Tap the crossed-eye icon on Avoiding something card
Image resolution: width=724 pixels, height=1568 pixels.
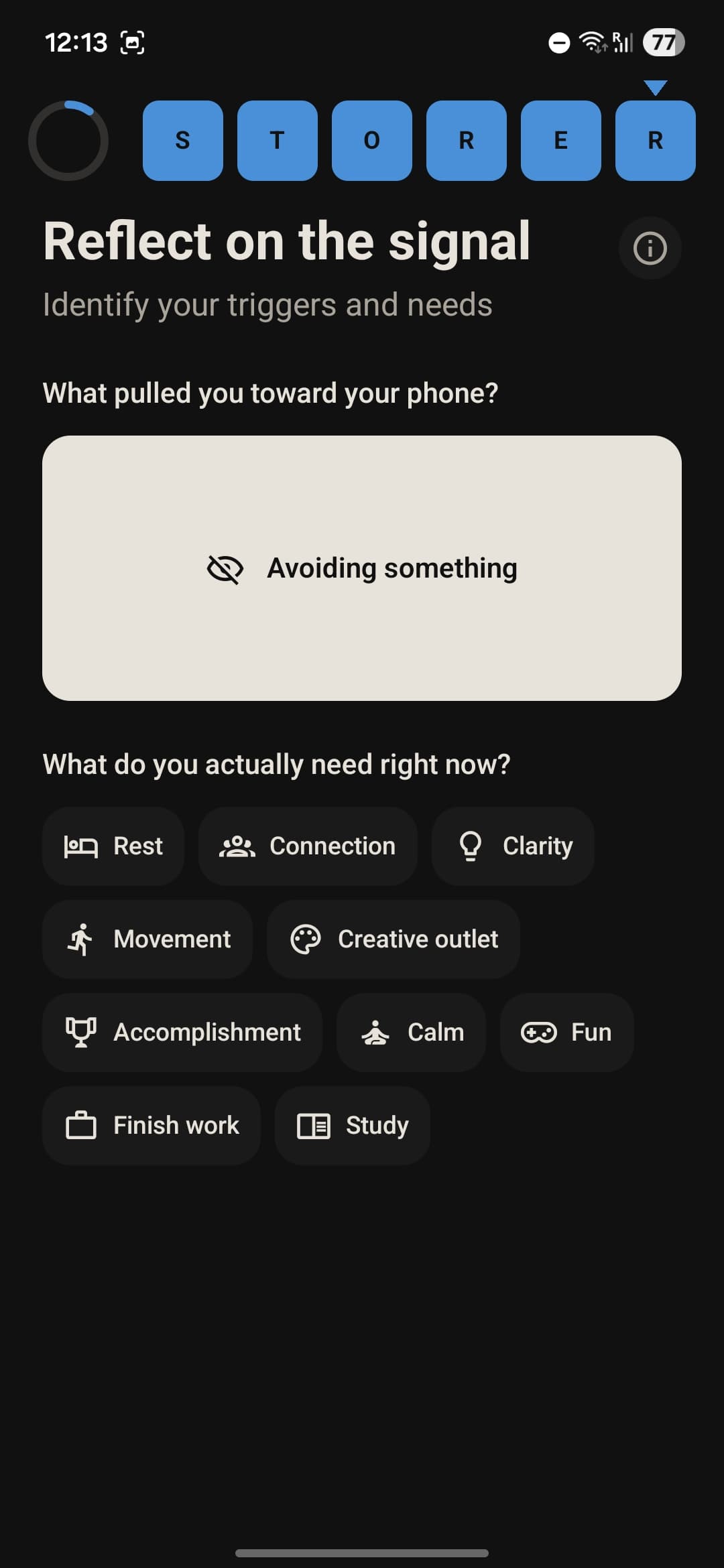click(x=225, y=568)
